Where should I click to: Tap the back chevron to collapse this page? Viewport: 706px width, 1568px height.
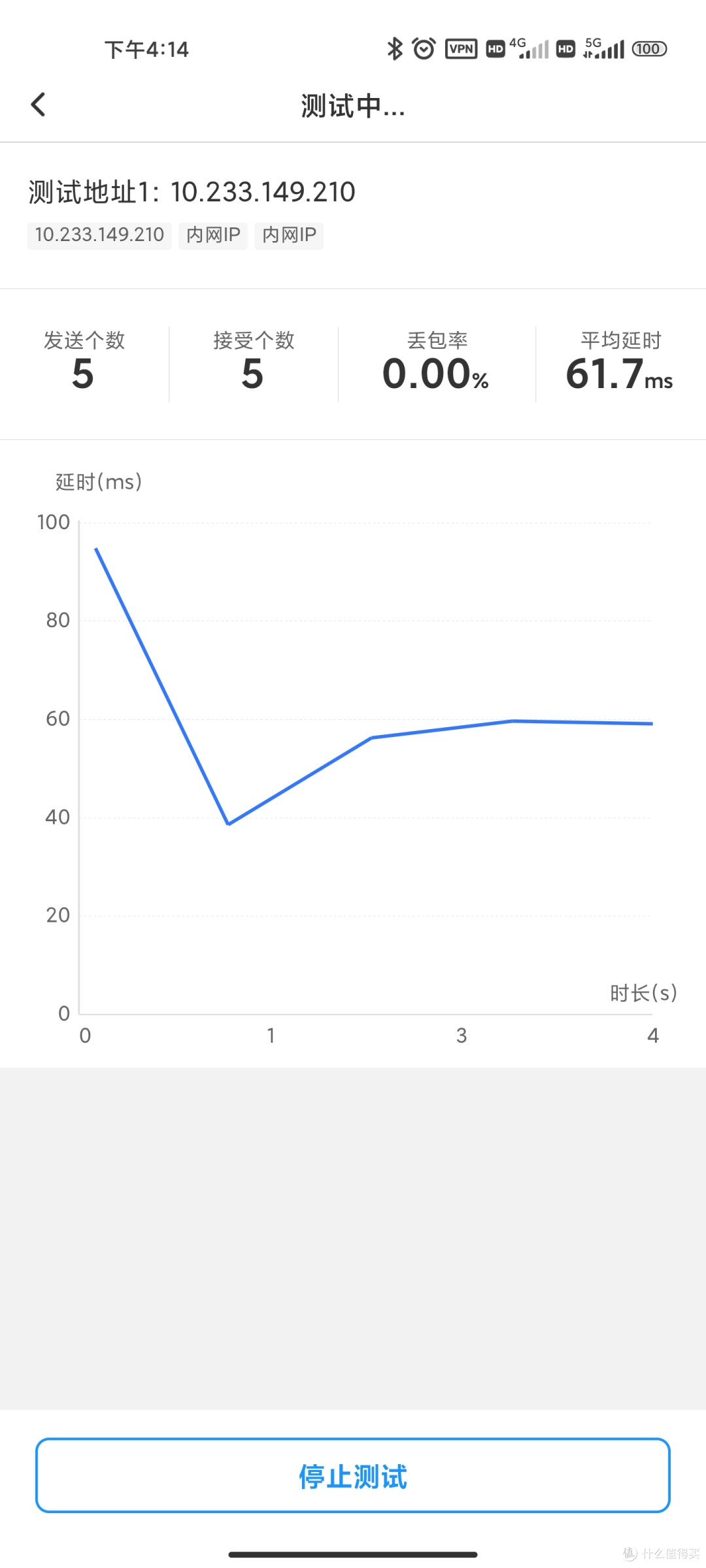[x=37, y=103]
